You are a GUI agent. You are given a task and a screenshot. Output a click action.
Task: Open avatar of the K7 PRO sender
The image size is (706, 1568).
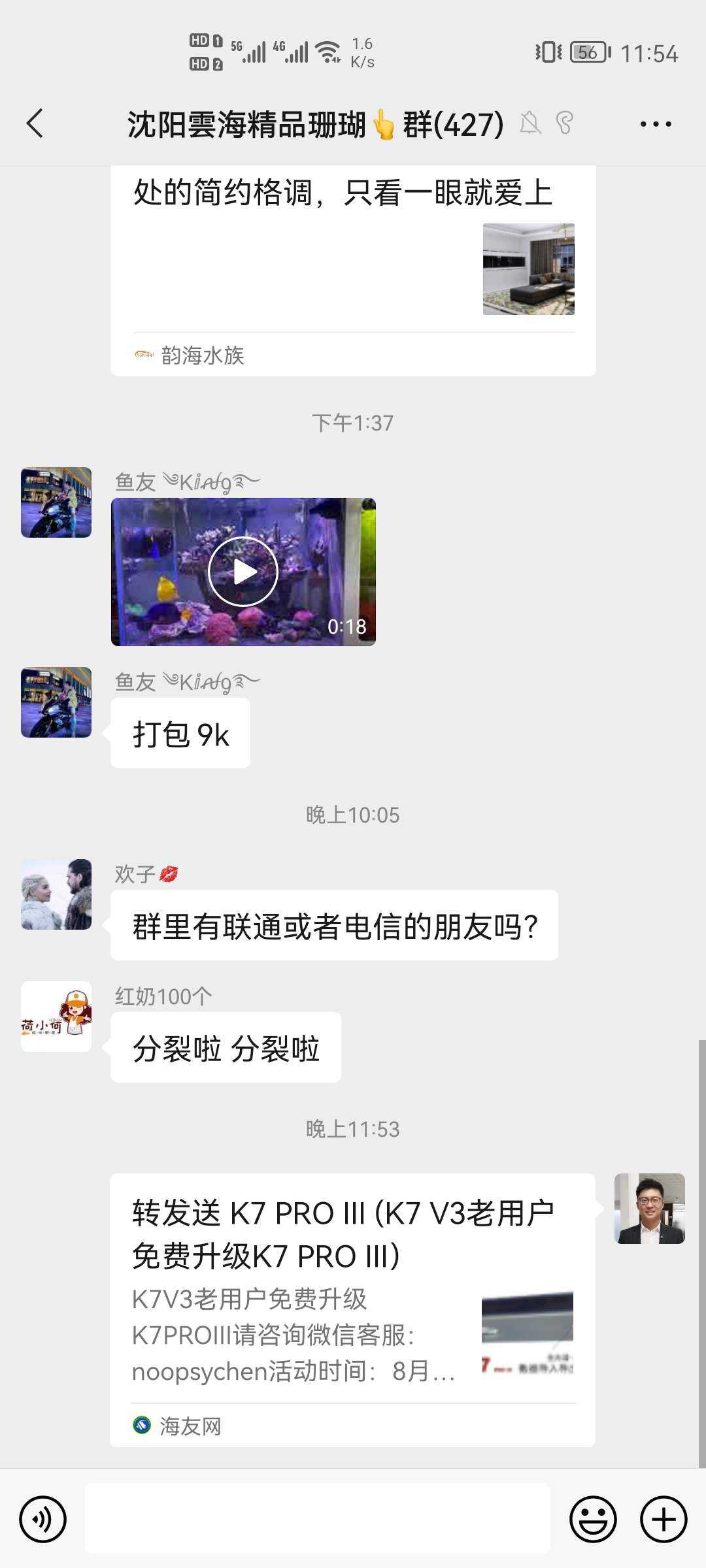tap(649, 1209)
